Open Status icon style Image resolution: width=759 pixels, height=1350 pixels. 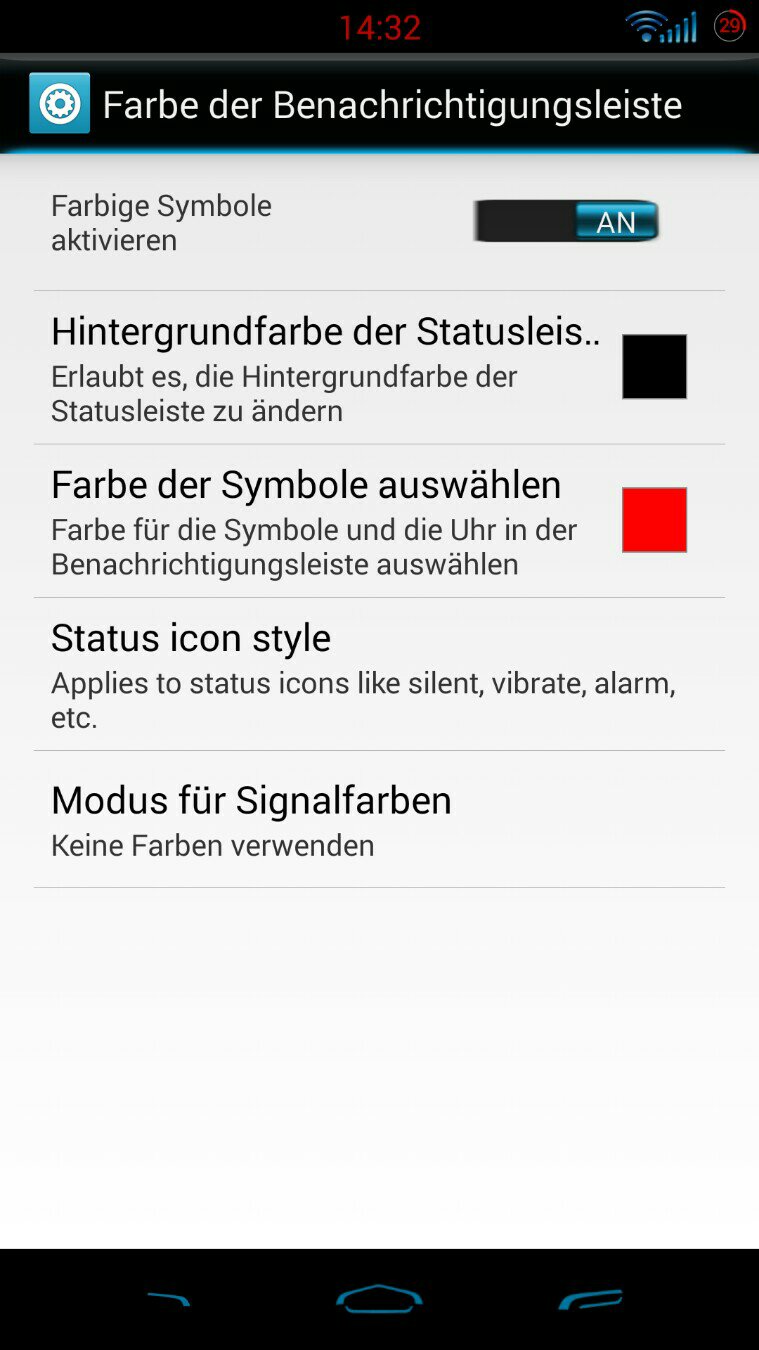pyautogui.click(x=379, y=674)
